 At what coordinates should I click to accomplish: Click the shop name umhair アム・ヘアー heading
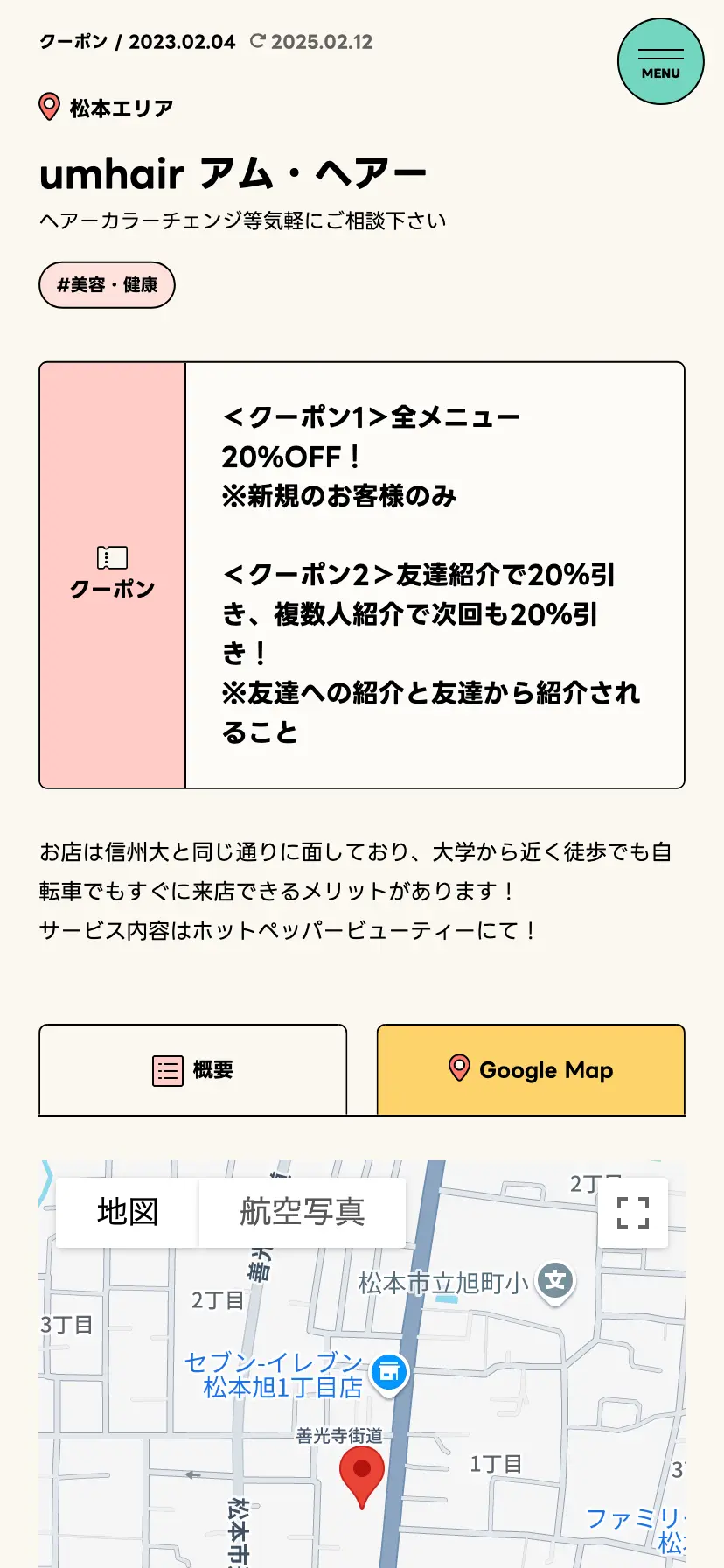(x=233, y=173)
